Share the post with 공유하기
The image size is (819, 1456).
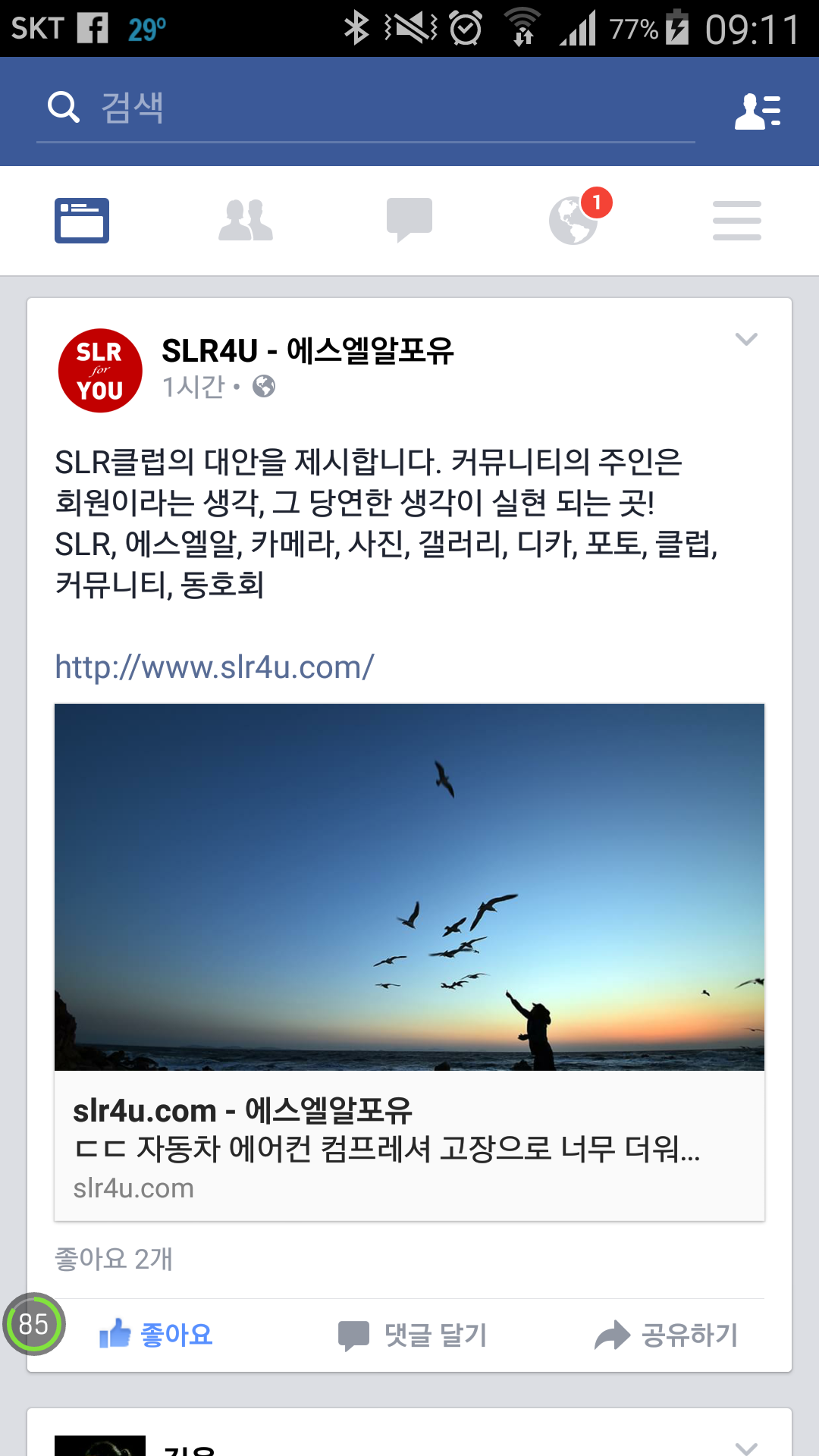666,1335
